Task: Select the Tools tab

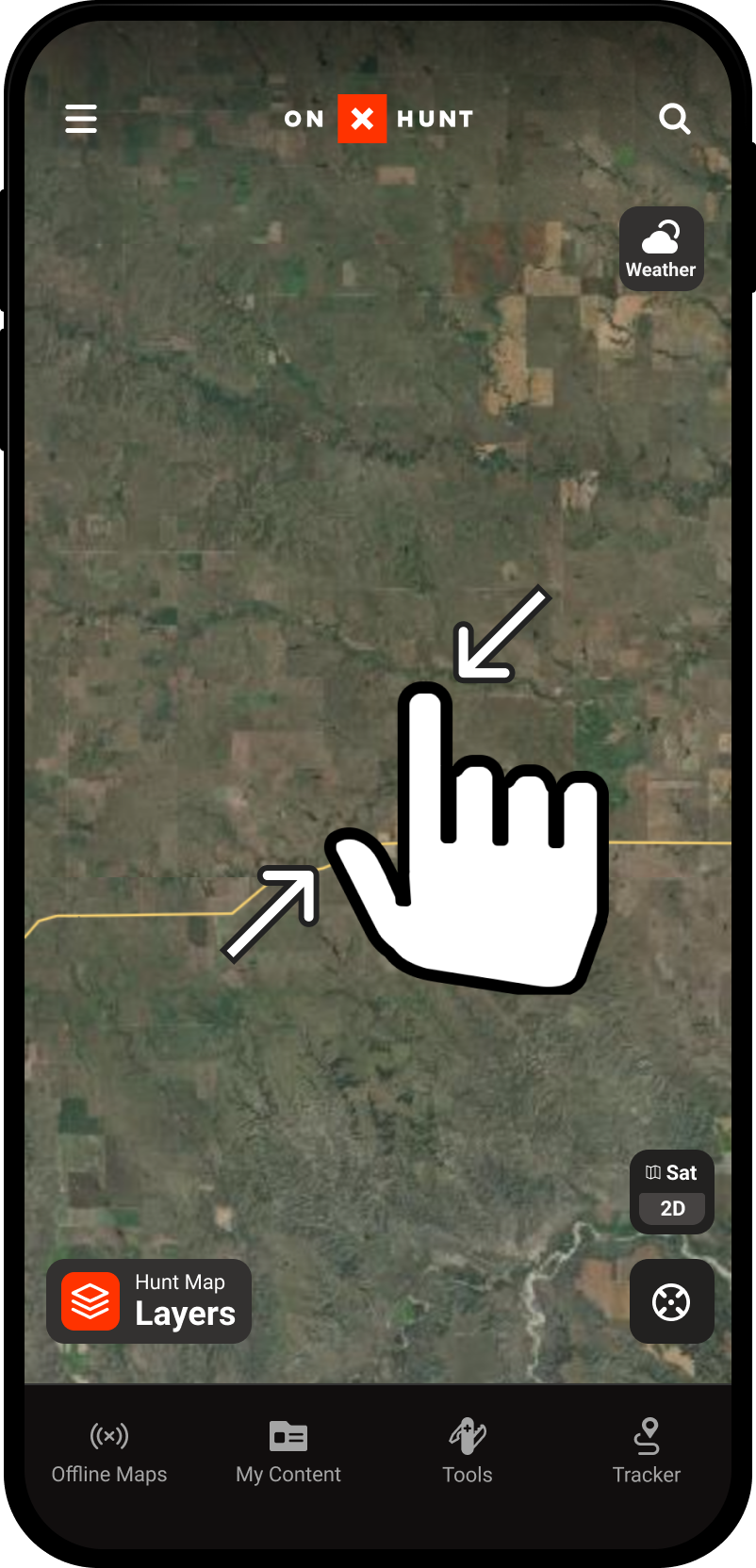Action: pos(468,1452)
